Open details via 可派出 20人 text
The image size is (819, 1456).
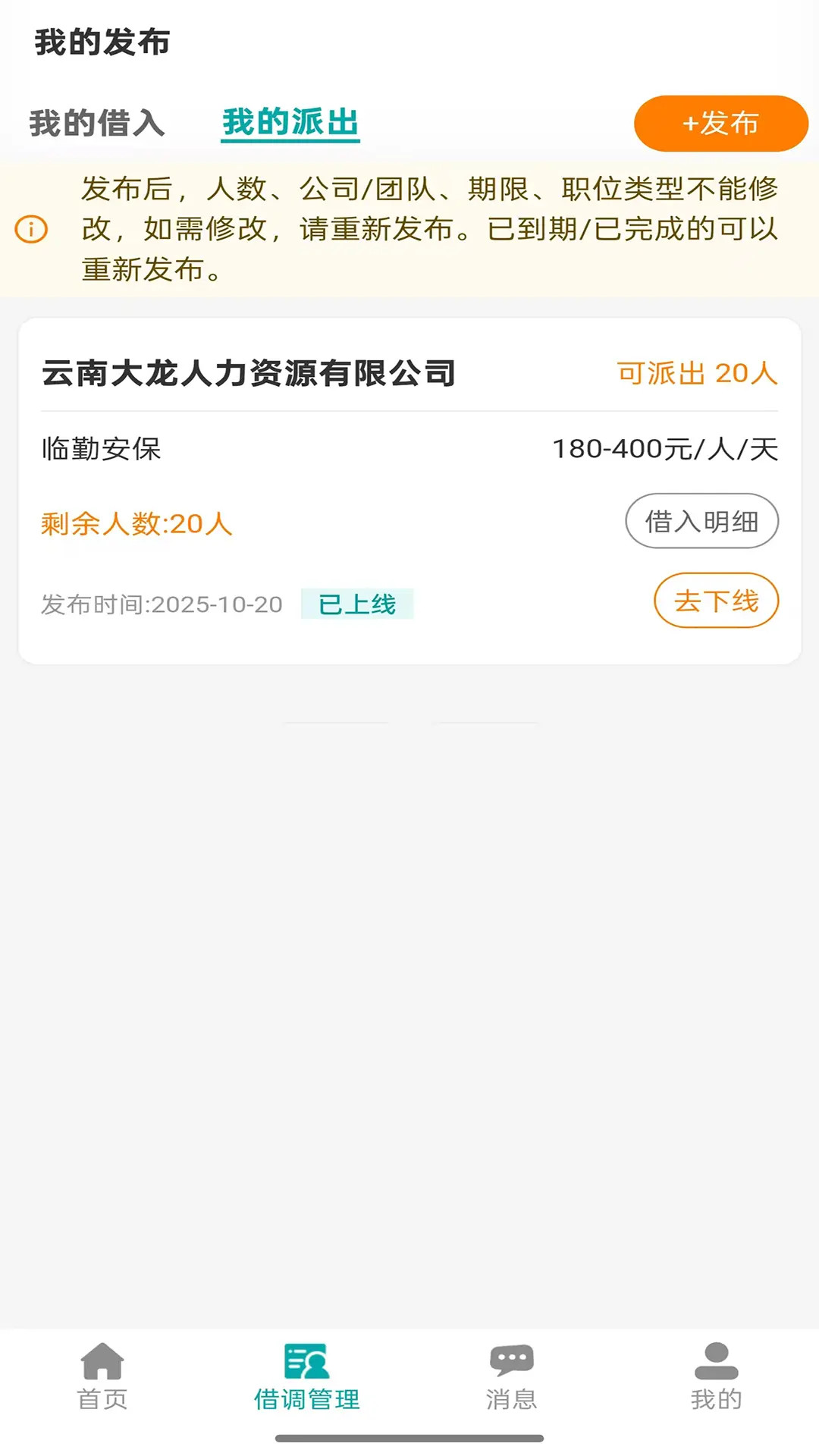(695, 371)
